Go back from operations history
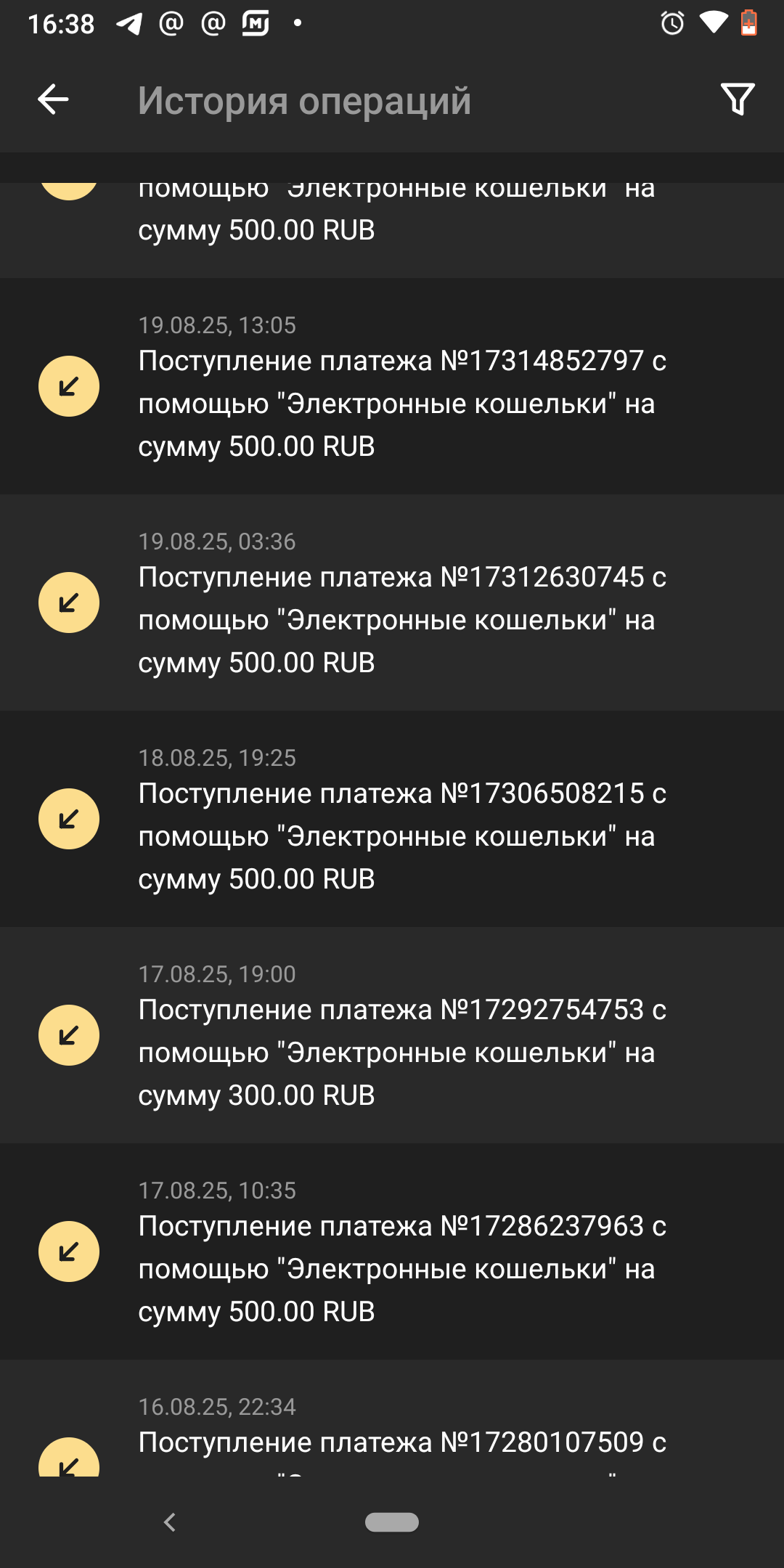The image size is (784, 1568). point(53,99)
